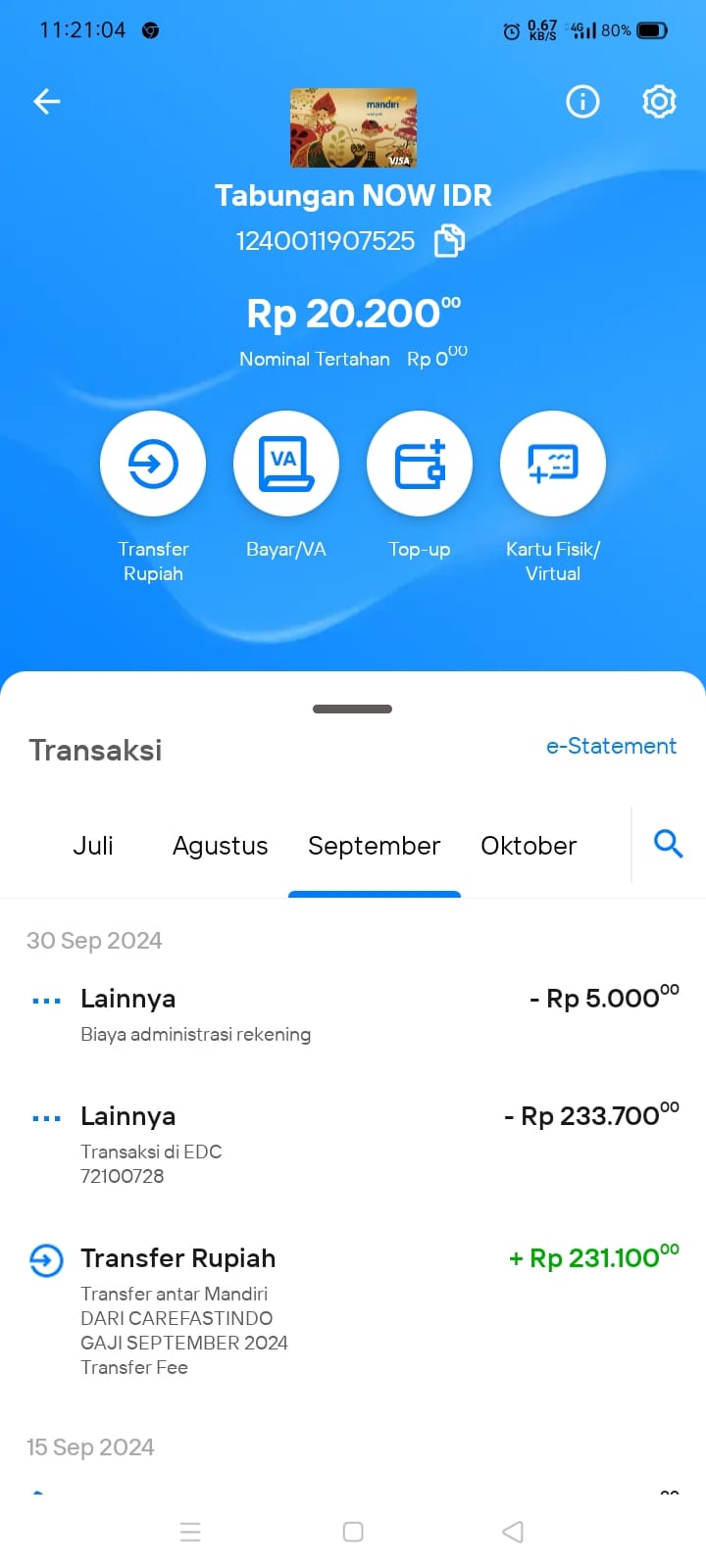This screenshot has height=1568, width=706.
Task: Open the e-Statement link
Action: 611,746
